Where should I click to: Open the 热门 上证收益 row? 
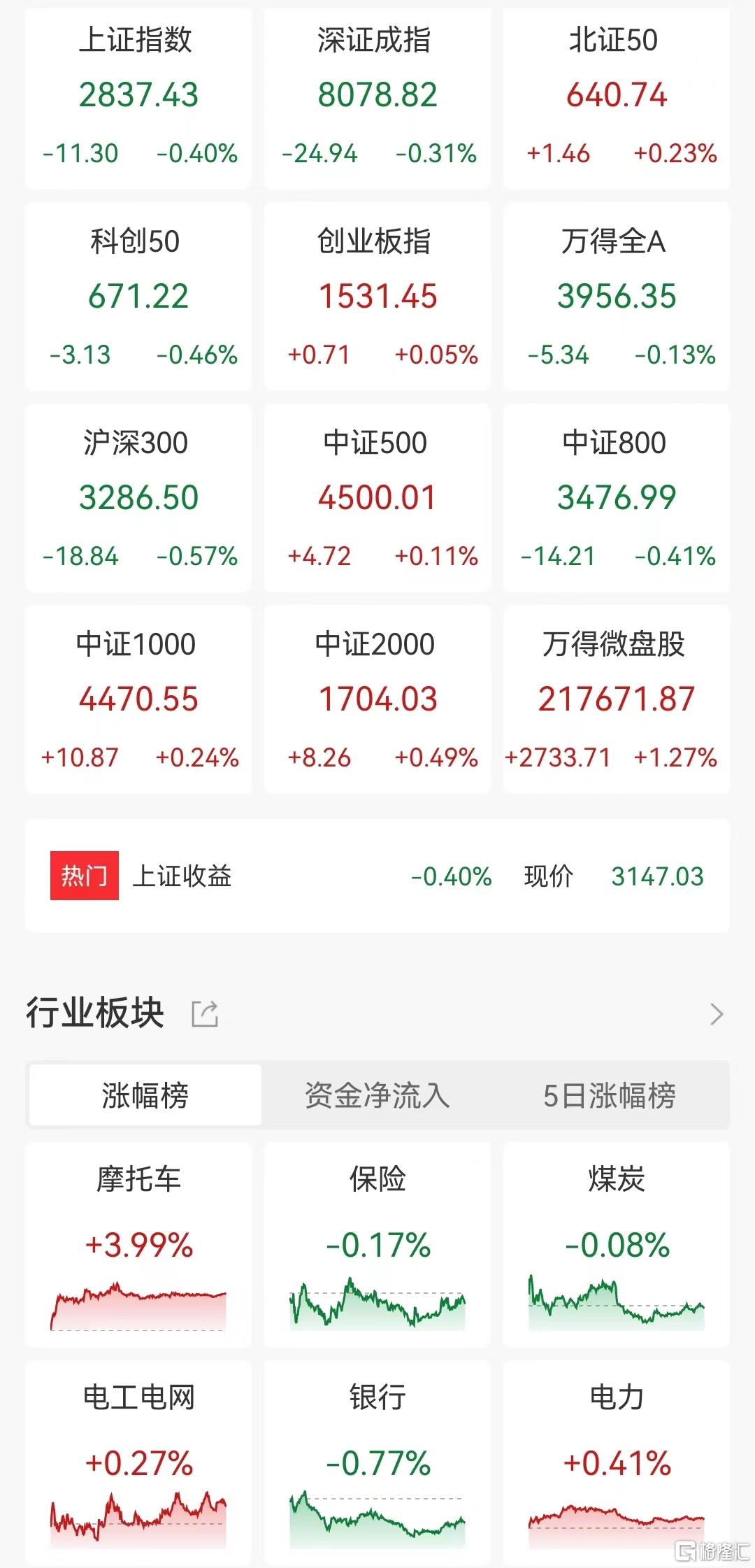[x=377, y=876]
